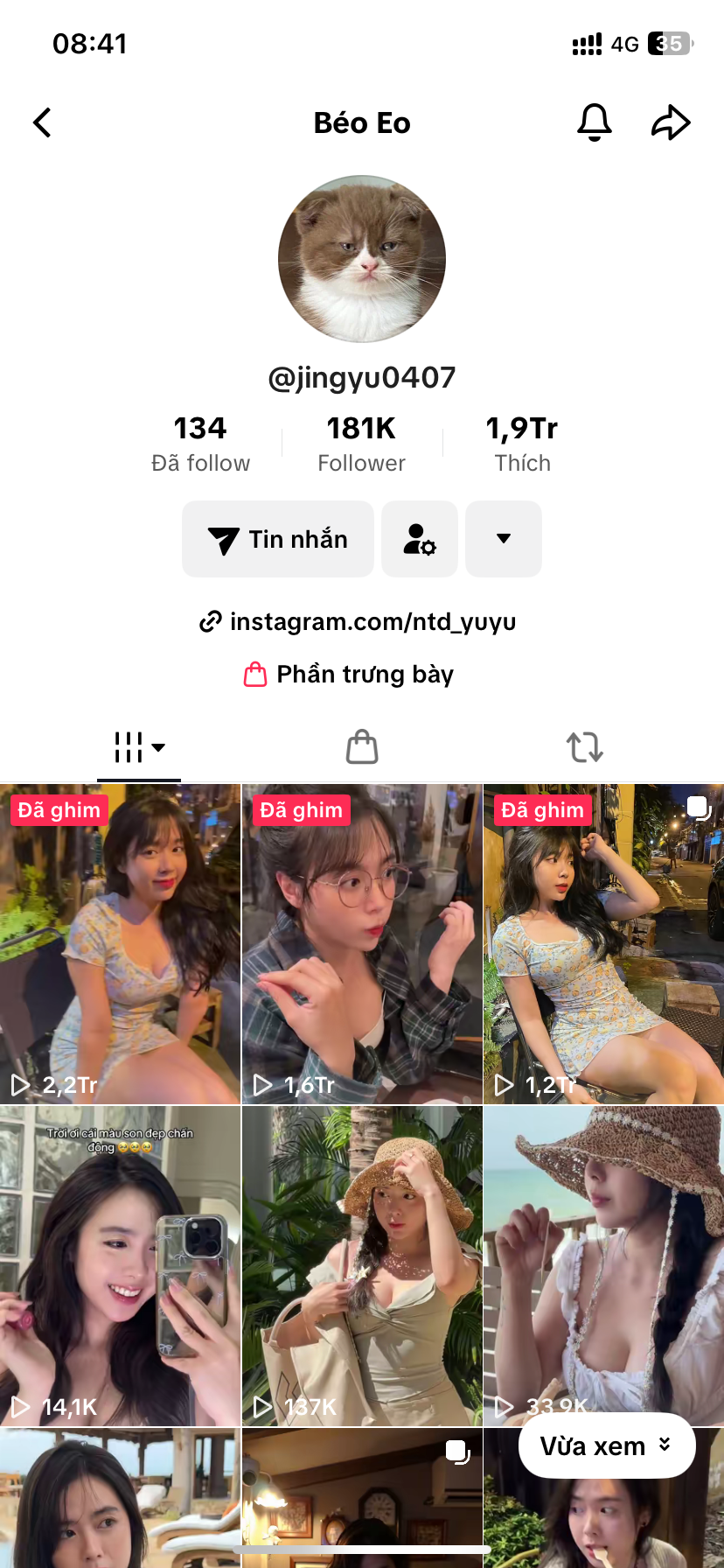Switch to the shop bag tab
The image size is (724, 1568).
[362, 747]
